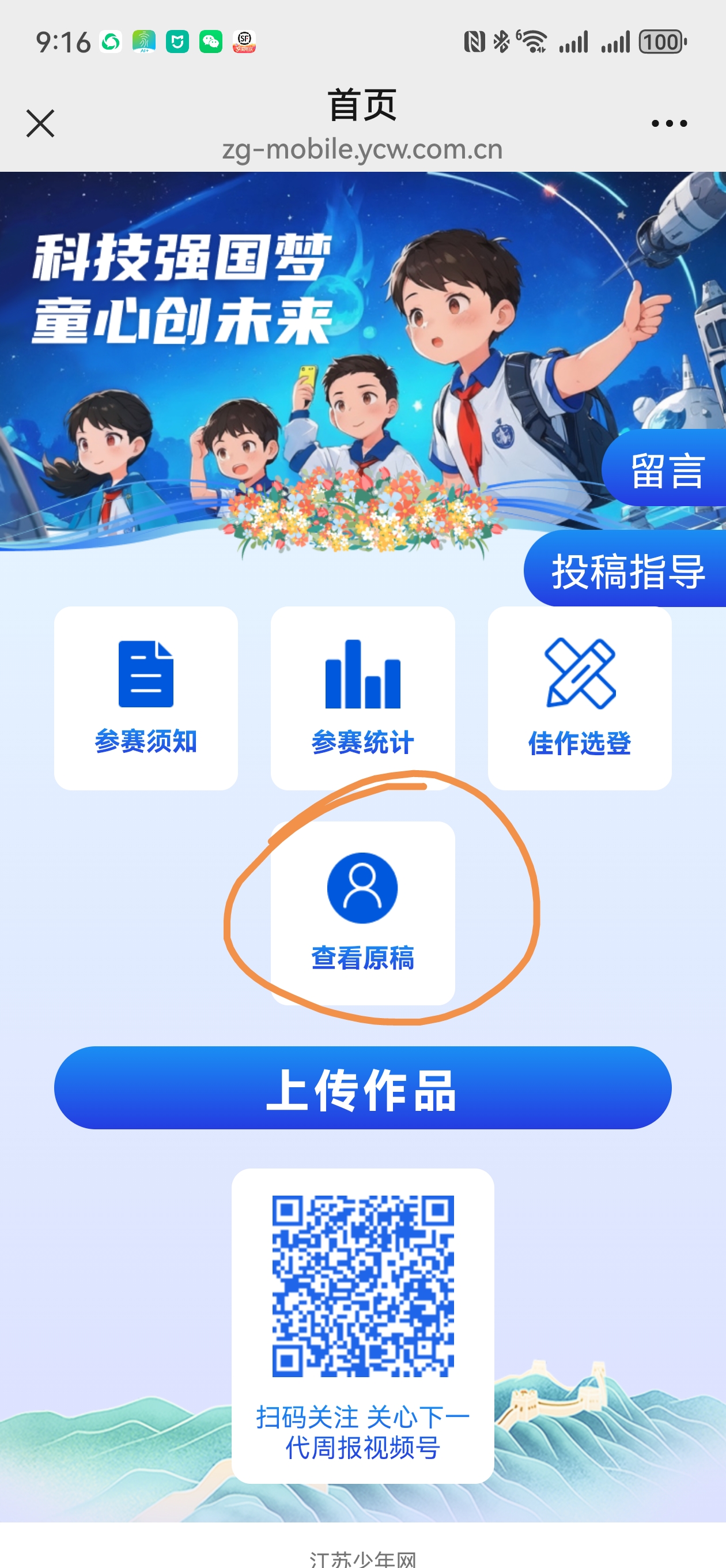This screenshot has width=726, height=1568.
Task: Close the web page with the X icon
Action: coord(40,123)
